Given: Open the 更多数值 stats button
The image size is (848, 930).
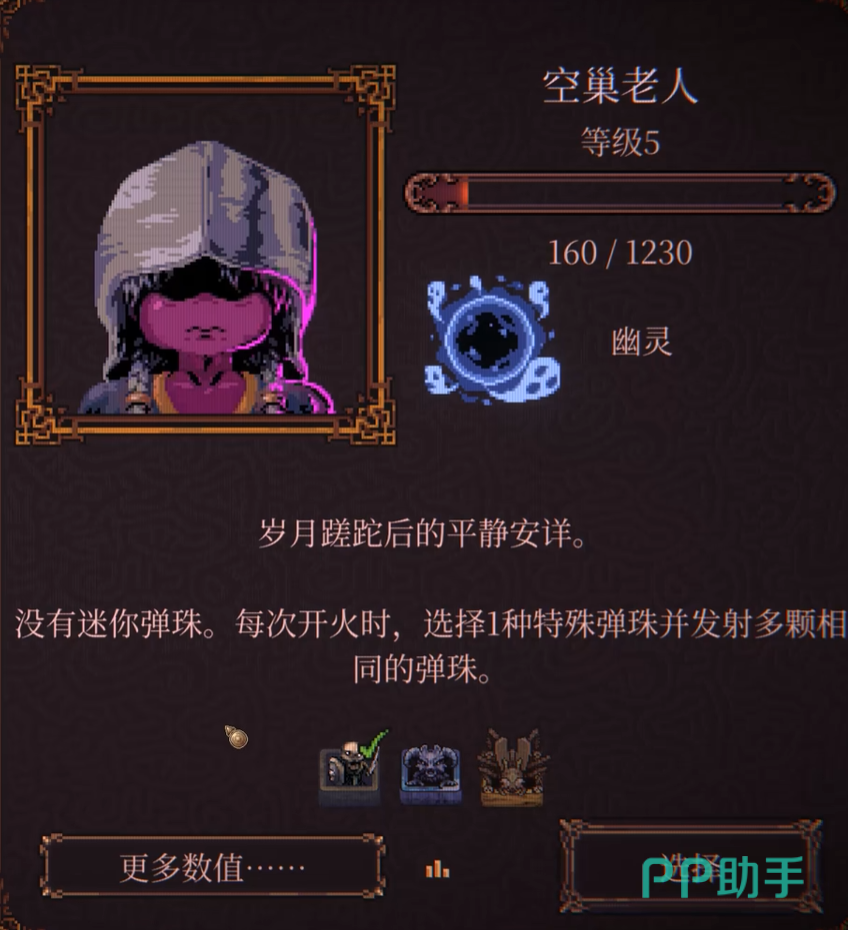Looking at the screenshot, I should coord(212,867).
